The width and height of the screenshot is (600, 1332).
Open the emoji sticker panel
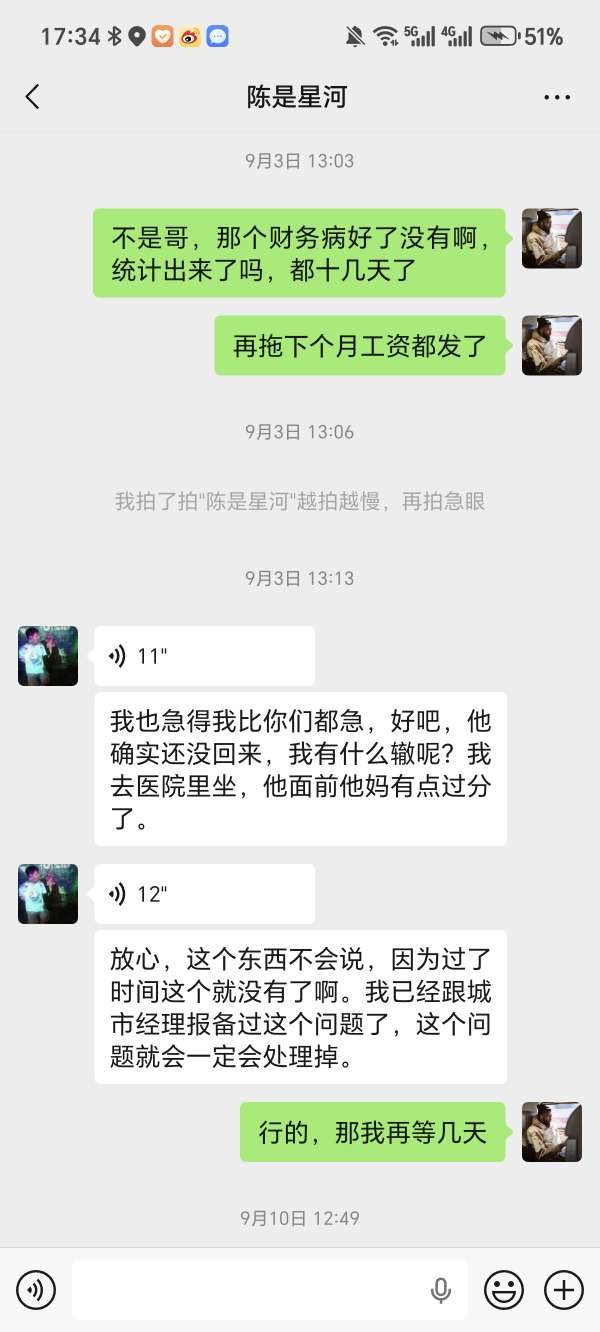(504, 1290)
